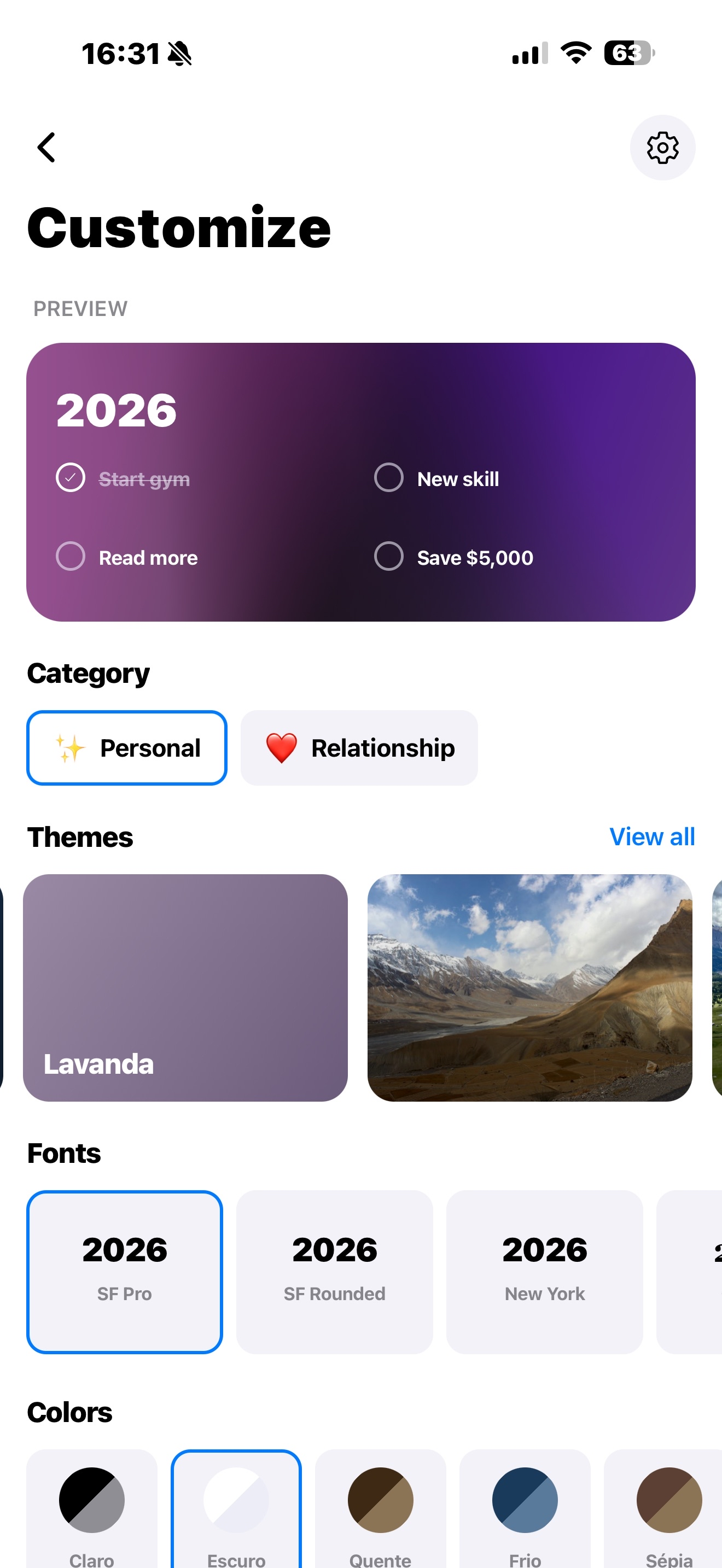This screenshot has width=722, height=1568.
Task: Toggle the Read more goal circle
Action: point(71,557)
